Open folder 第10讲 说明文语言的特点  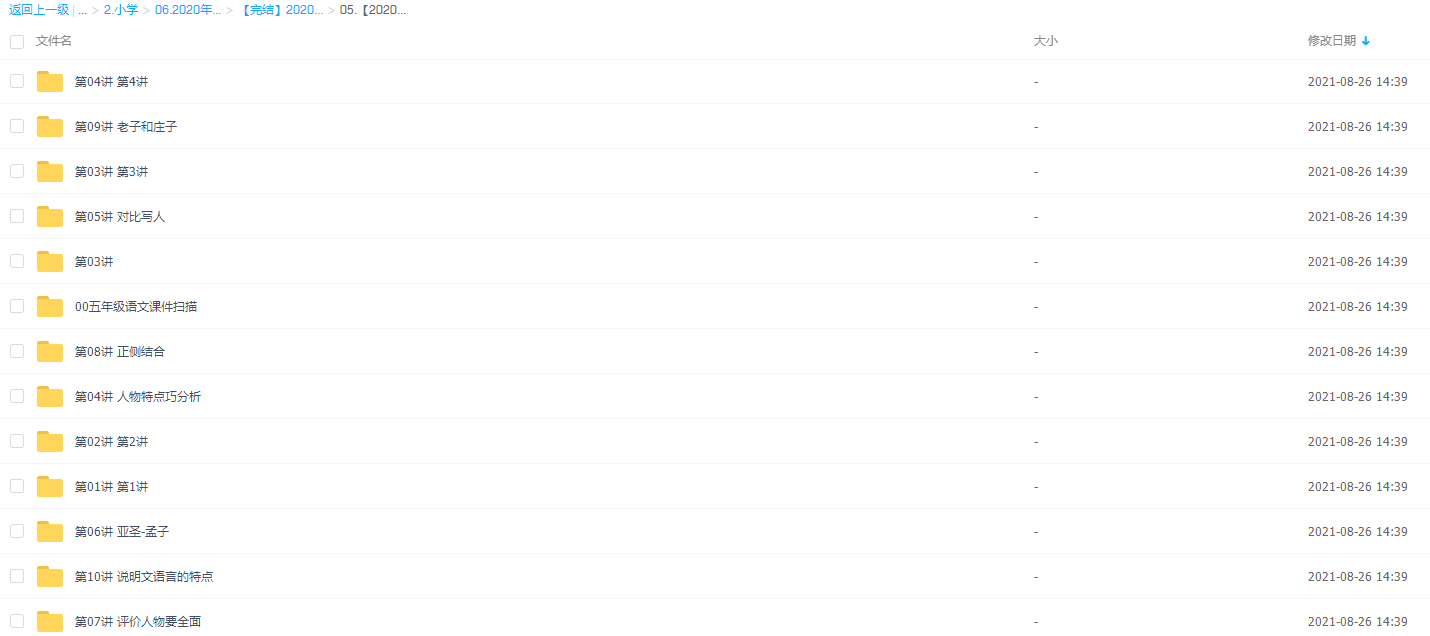tap(143, 577)
